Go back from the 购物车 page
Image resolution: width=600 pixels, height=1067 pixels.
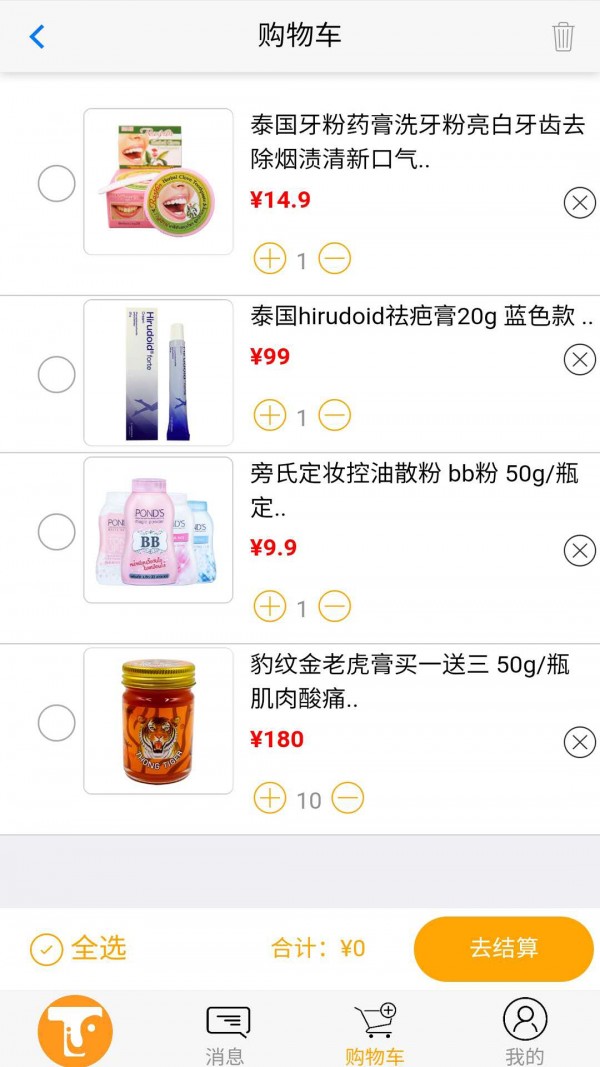pyautogui.click(x=37, y=37)
